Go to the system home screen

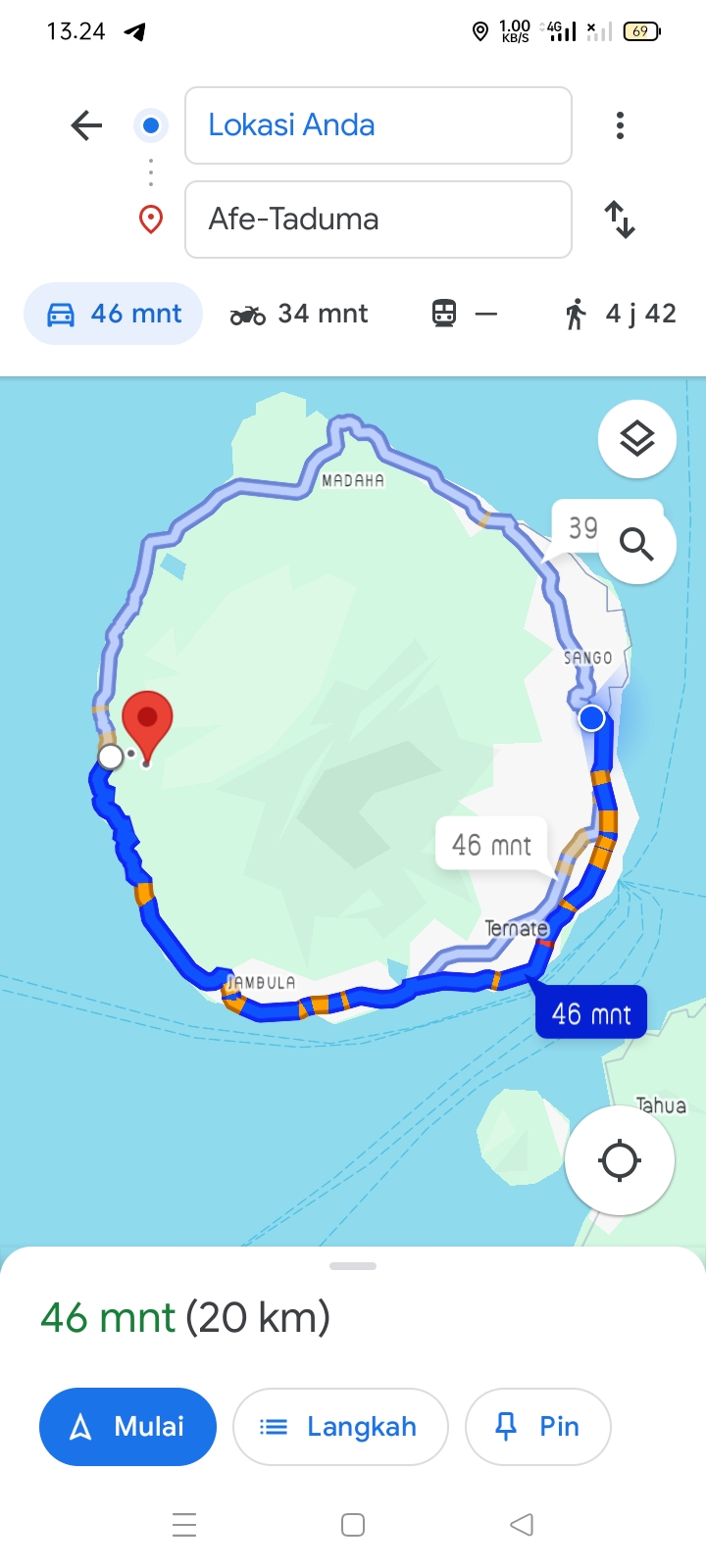(x=353, y=1525)
